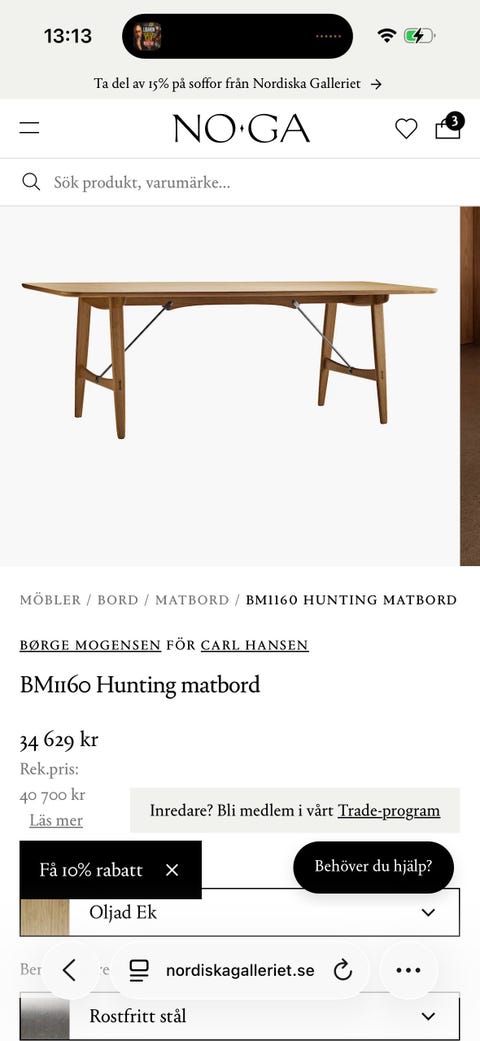480x1041 pixels.
Task: Open the Behöver du hjälp? chat
Action: (373, 866)
